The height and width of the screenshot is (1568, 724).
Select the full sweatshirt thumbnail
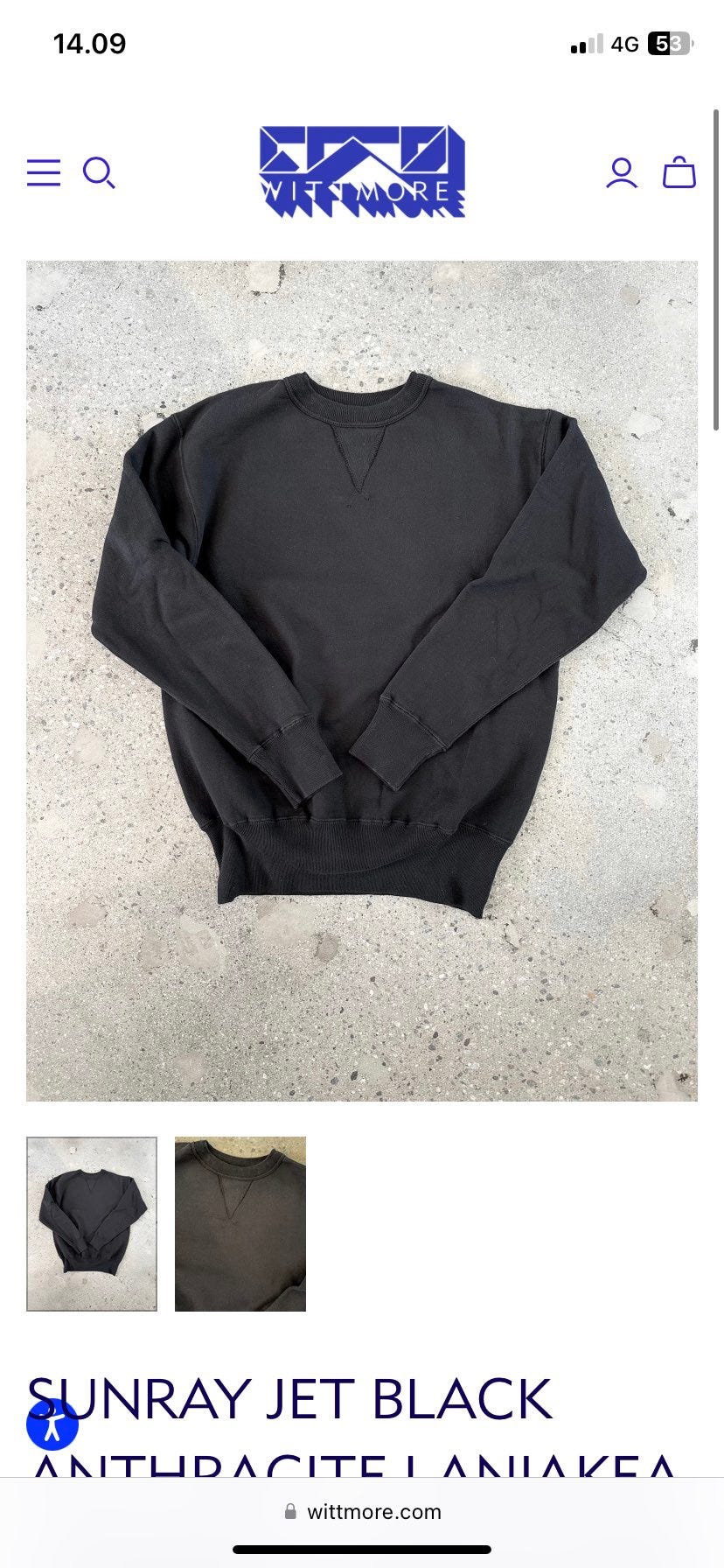click(x=92, y=1223)
